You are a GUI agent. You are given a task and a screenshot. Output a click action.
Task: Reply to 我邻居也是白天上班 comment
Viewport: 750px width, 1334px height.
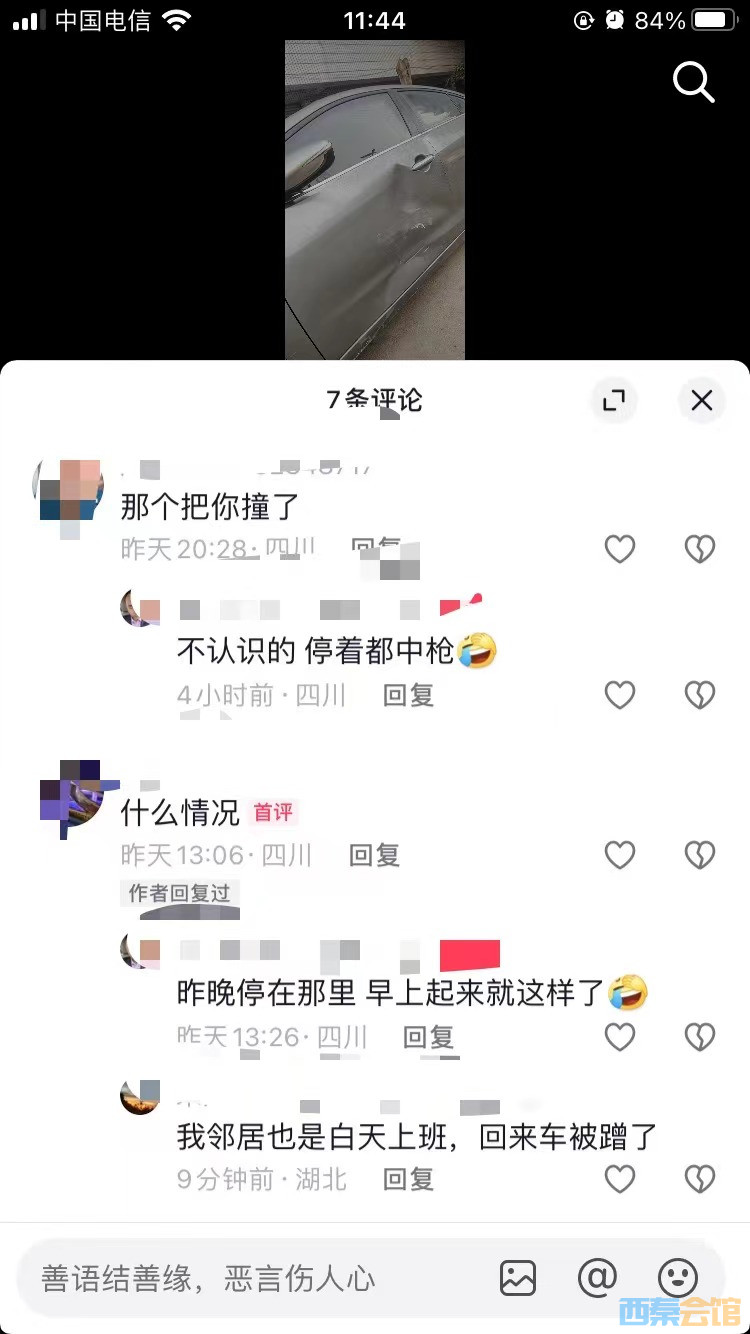pyautogui.click(x=408, y=1179)
